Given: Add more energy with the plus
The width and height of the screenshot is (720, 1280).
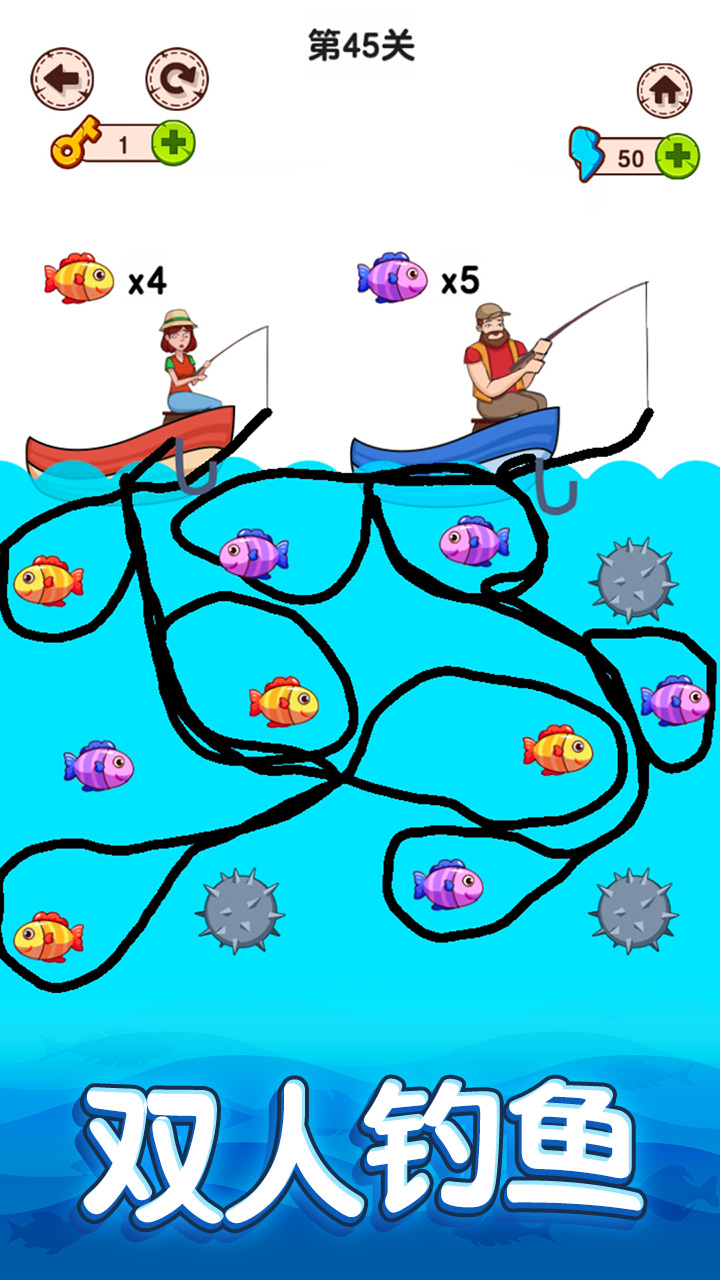Looking at the screenshot, I should (677, 157).
